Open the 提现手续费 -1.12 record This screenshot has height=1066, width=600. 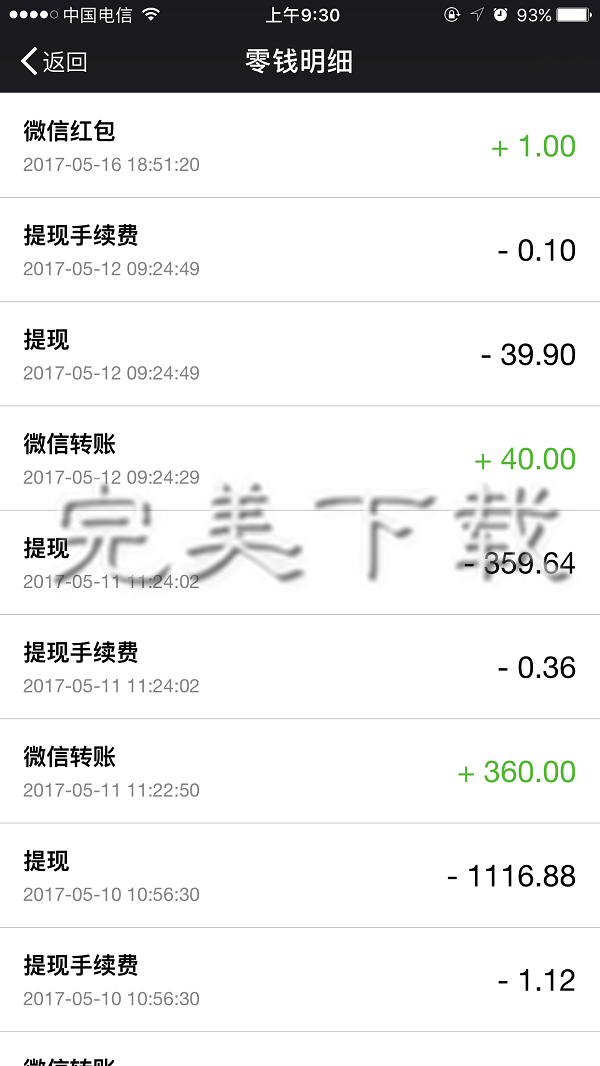tap(300, 980)
